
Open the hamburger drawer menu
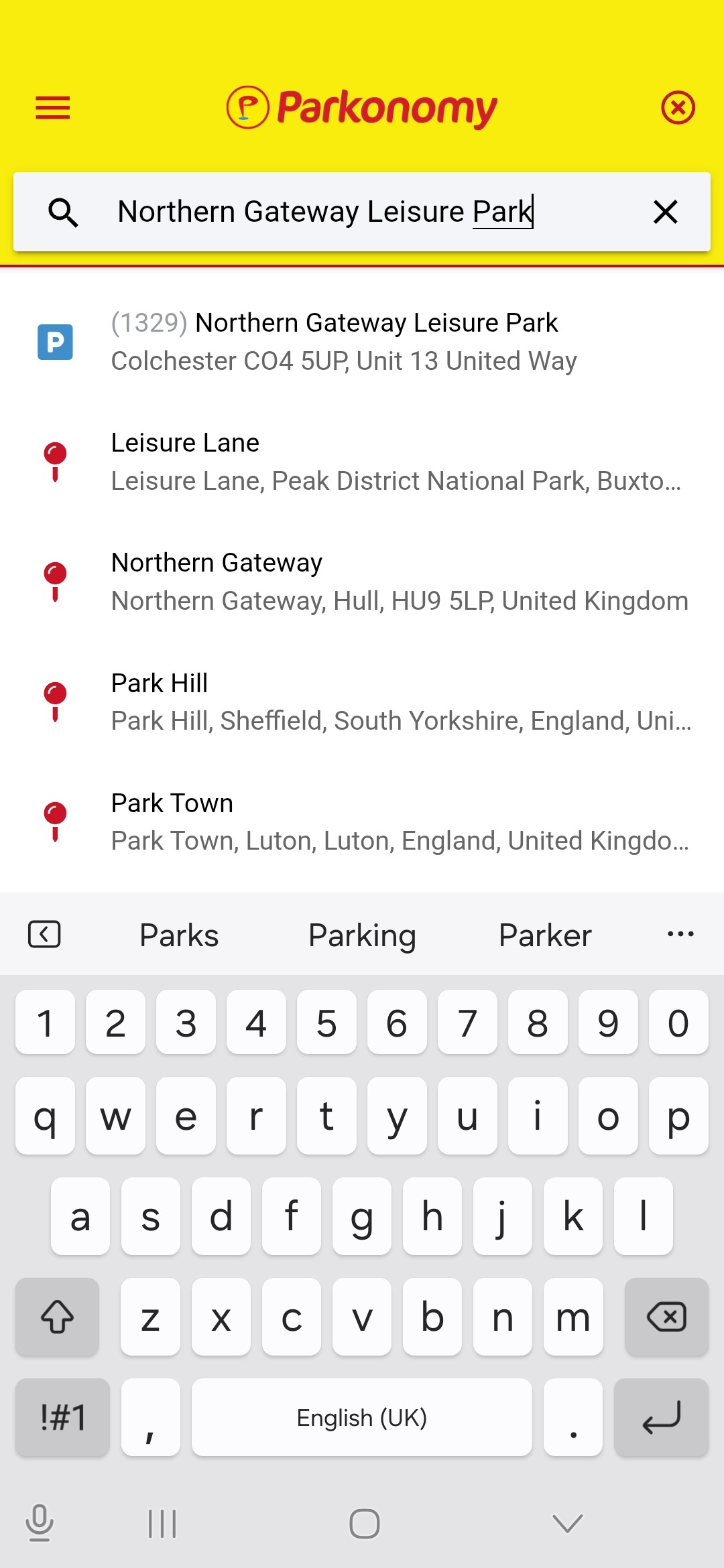click(52, 108)
